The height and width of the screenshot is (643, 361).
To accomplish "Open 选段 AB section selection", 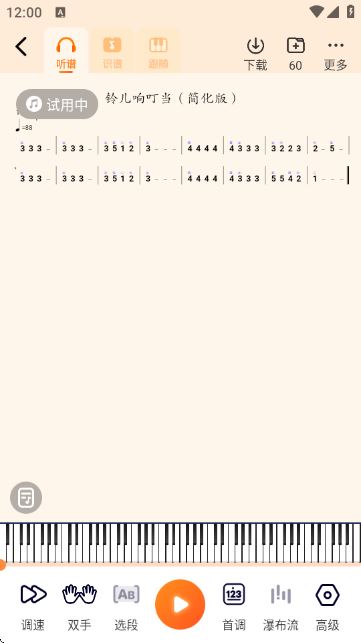I will pyautogui.click(x=126, y=607).
